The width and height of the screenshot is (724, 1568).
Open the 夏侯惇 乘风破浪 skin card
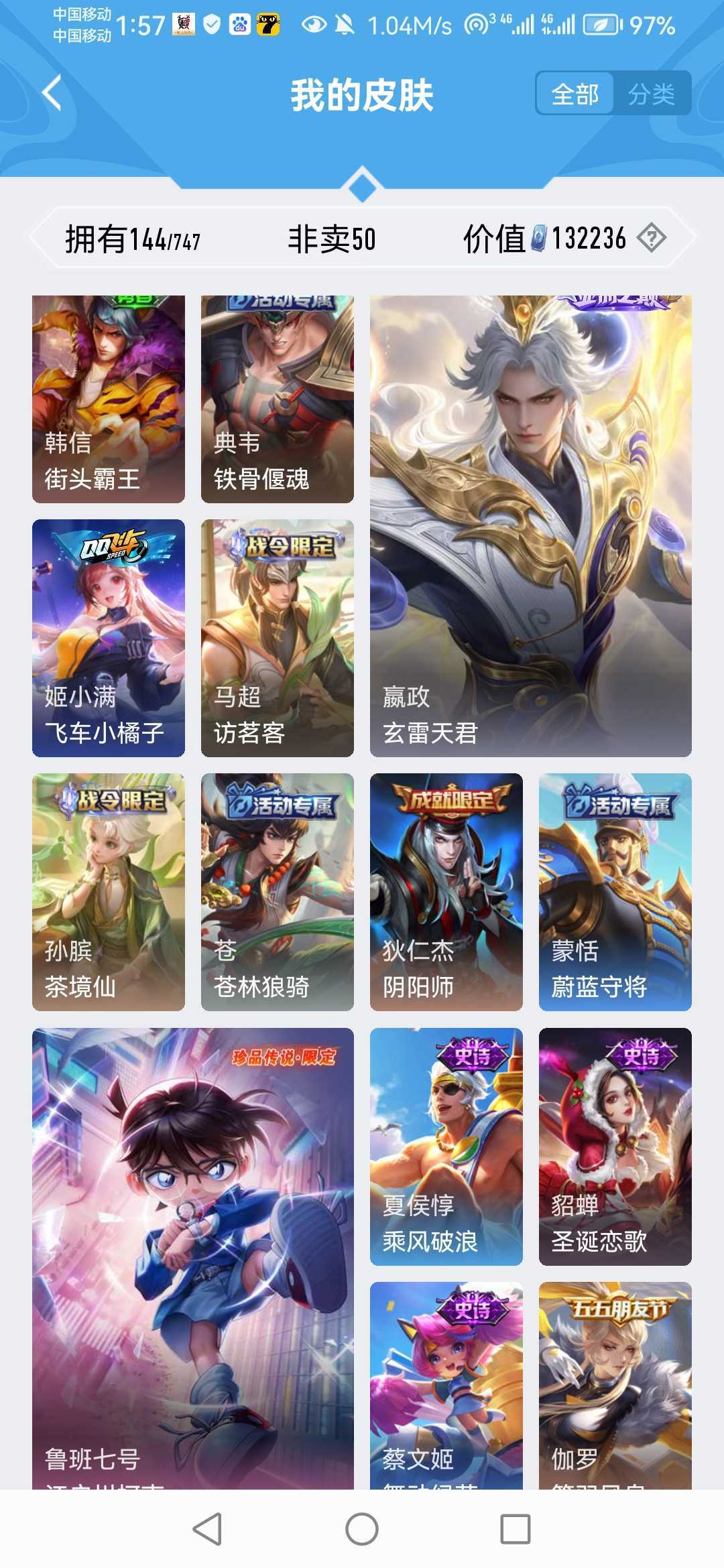[446, 1147]
